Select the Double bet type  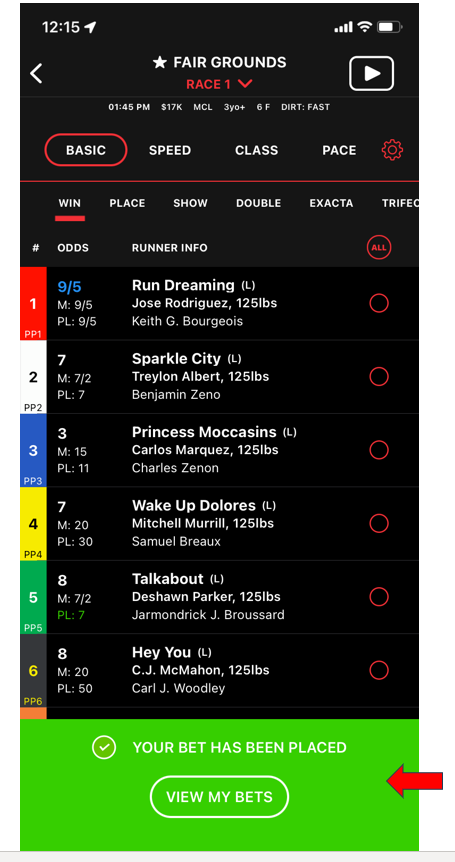tap(258, 203)
